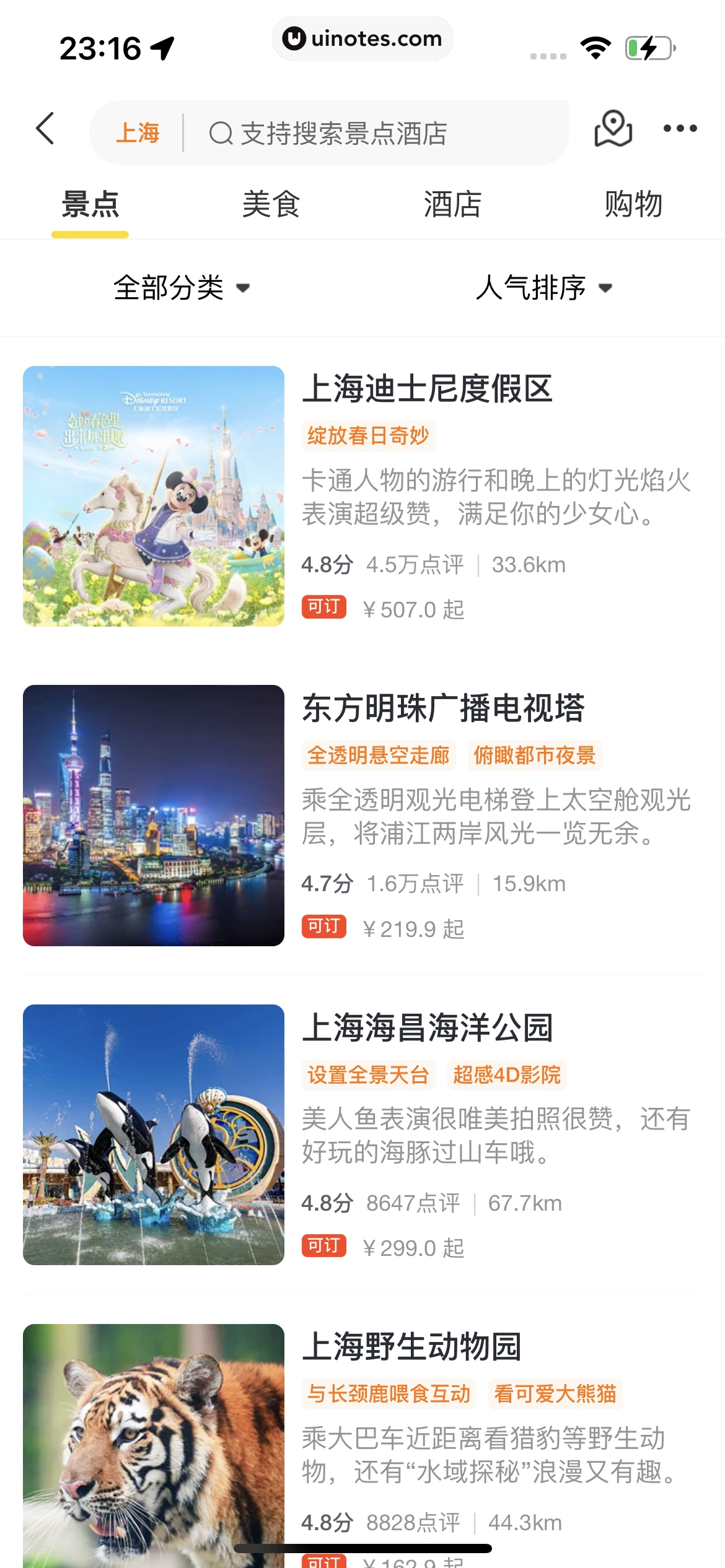
Task: Click 可订 button on 东方明珠广播电视塔
Action: point(323,927)
